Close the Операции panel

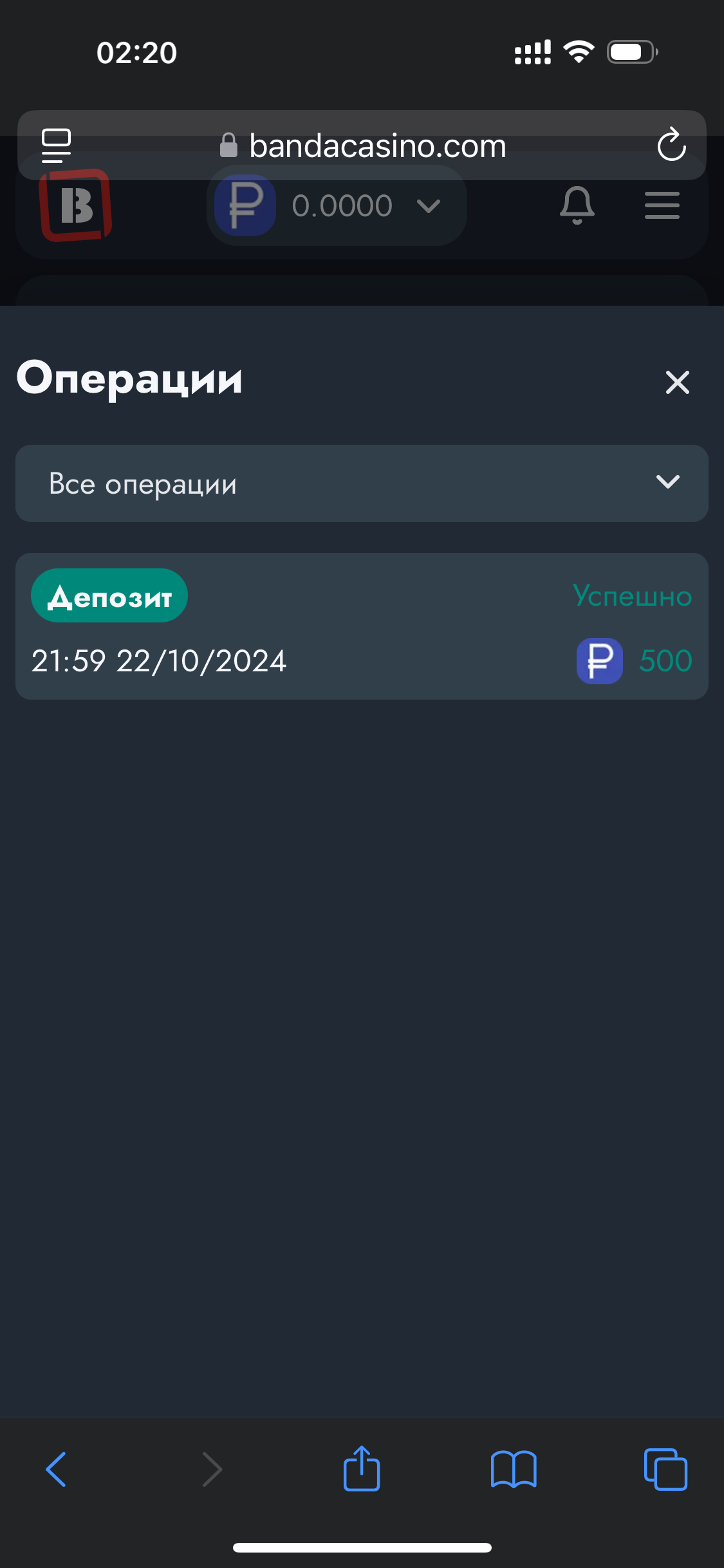(x=677, y=382)
